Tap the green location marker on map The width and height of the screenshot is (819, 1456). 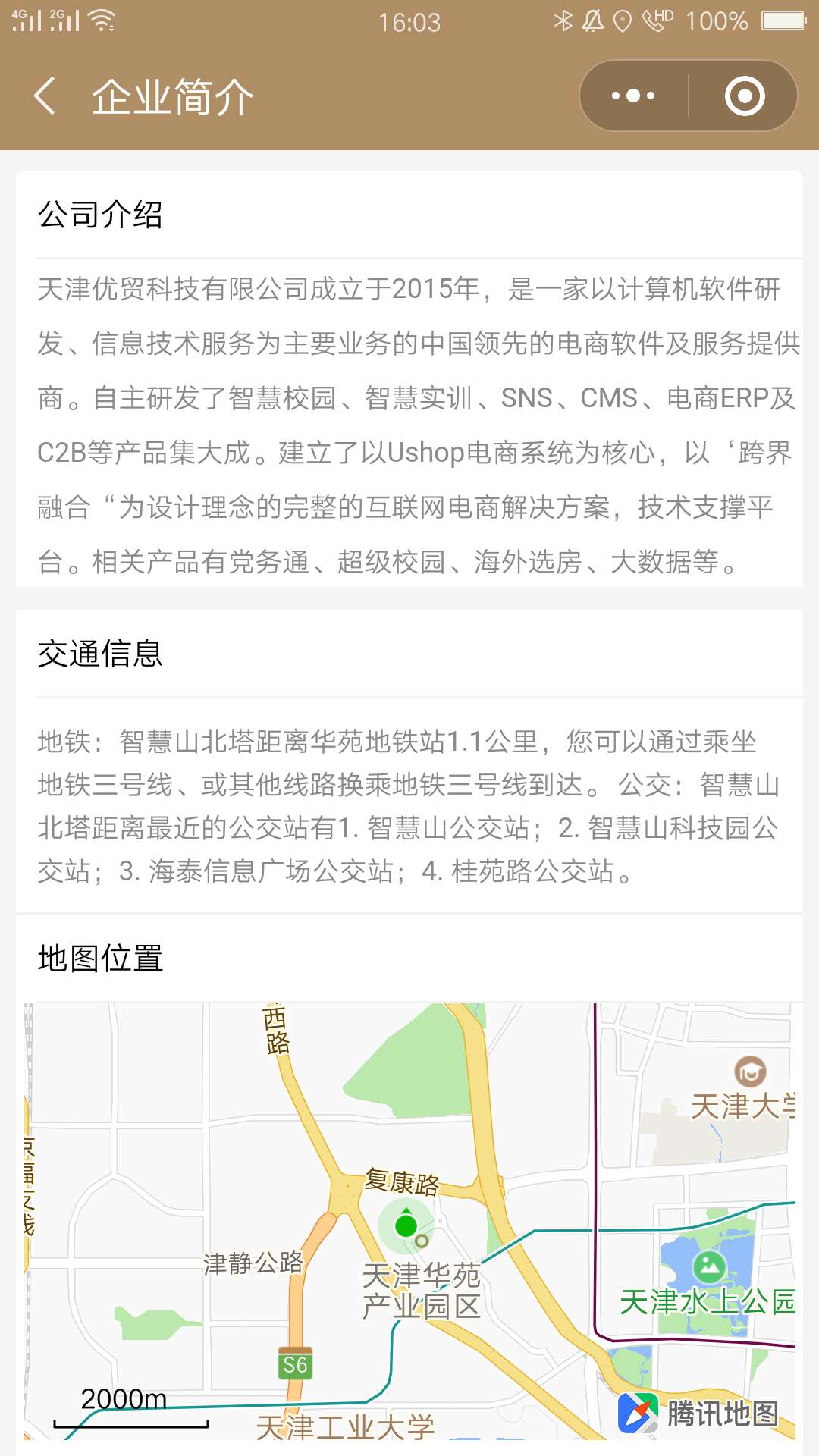[406, 1225]
